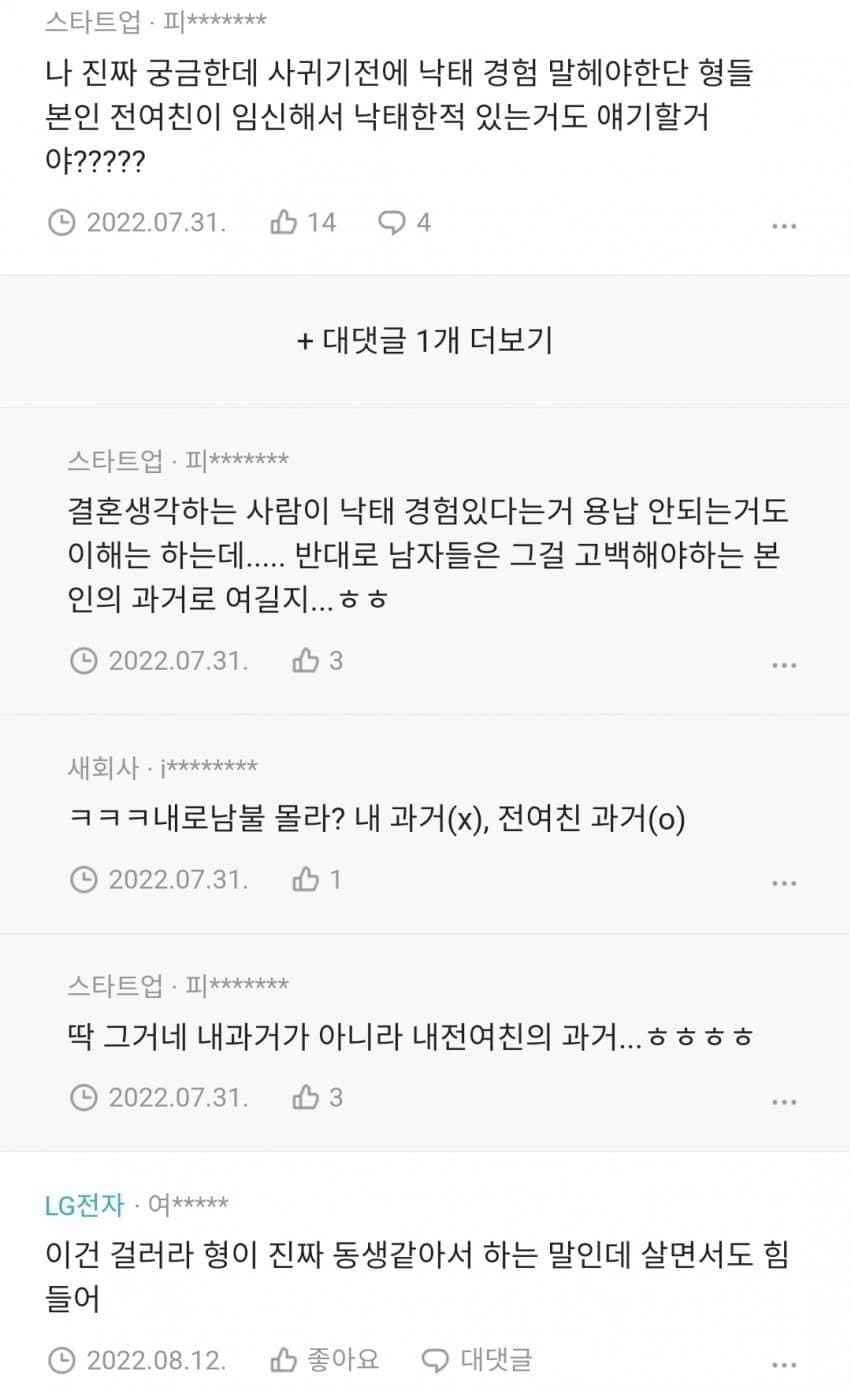Screen dimensions: 850x1386
Task: Like the 내로남불 comment with 1 like
Action: click(x=307, y=880)
